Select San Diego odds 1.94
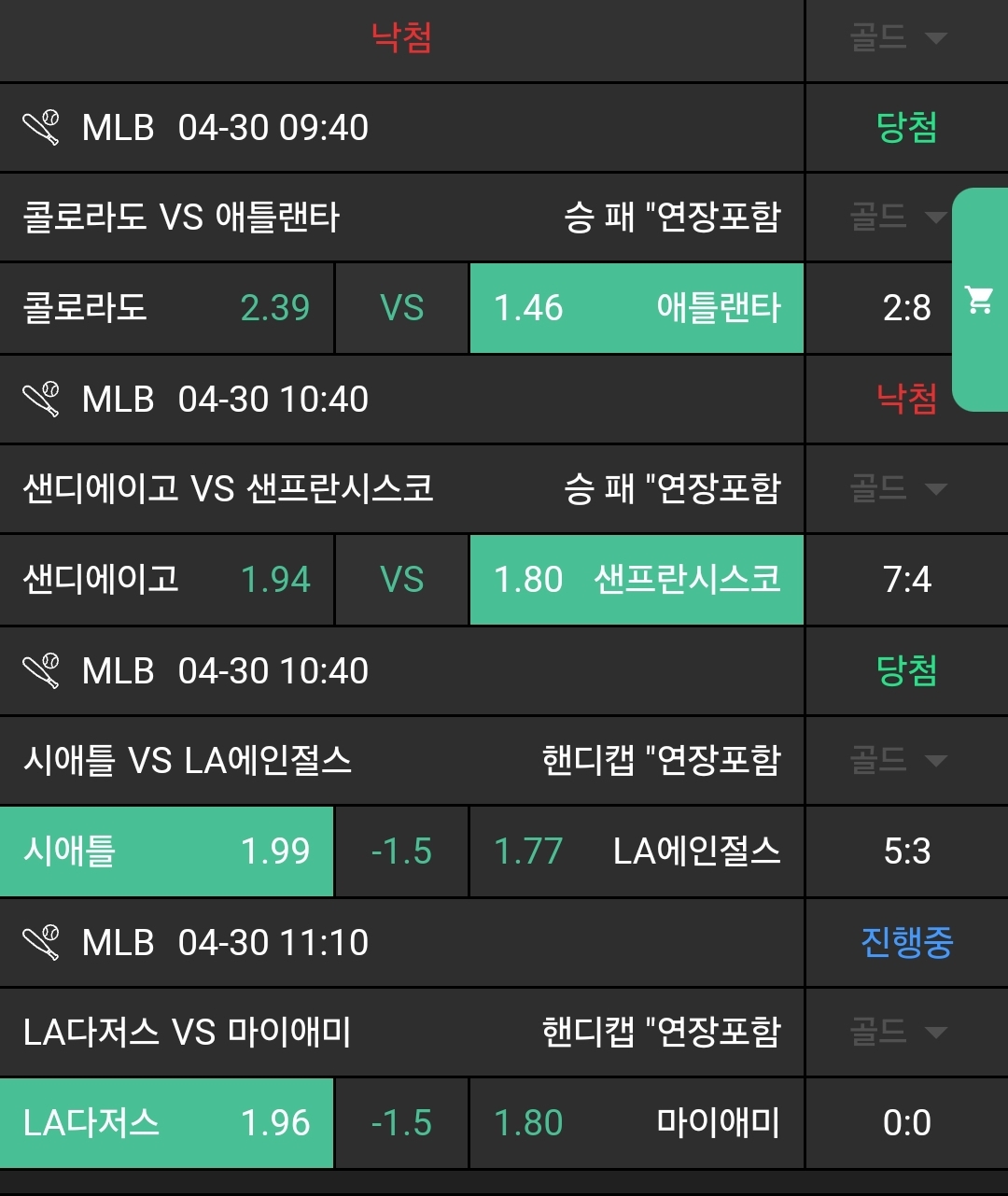The image size is (1008, 1196). pos(166,580)
